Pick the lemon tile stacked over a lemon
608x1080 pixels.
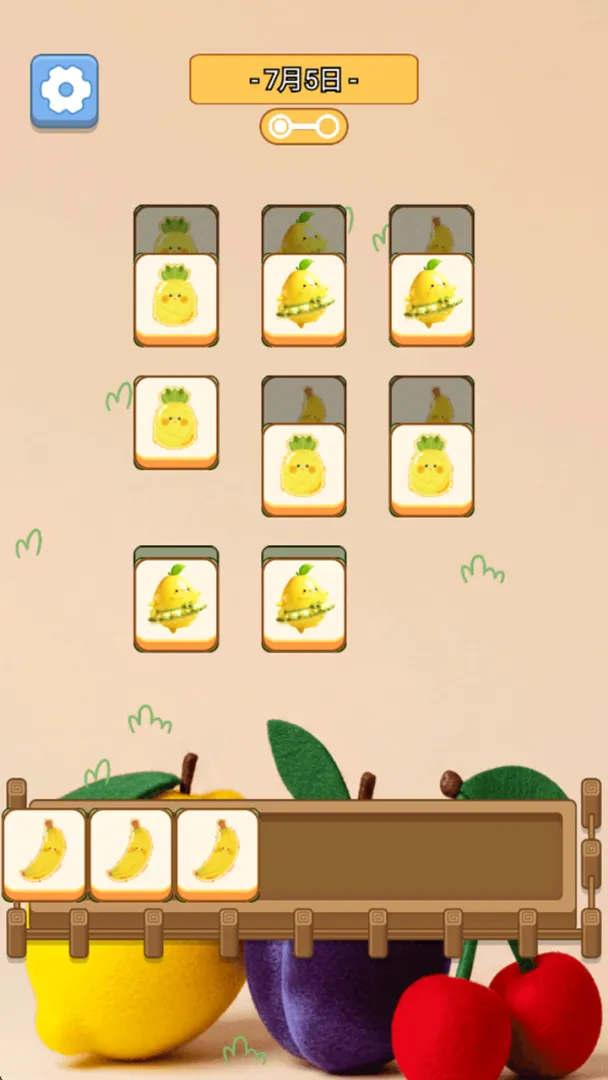point(304,300)
